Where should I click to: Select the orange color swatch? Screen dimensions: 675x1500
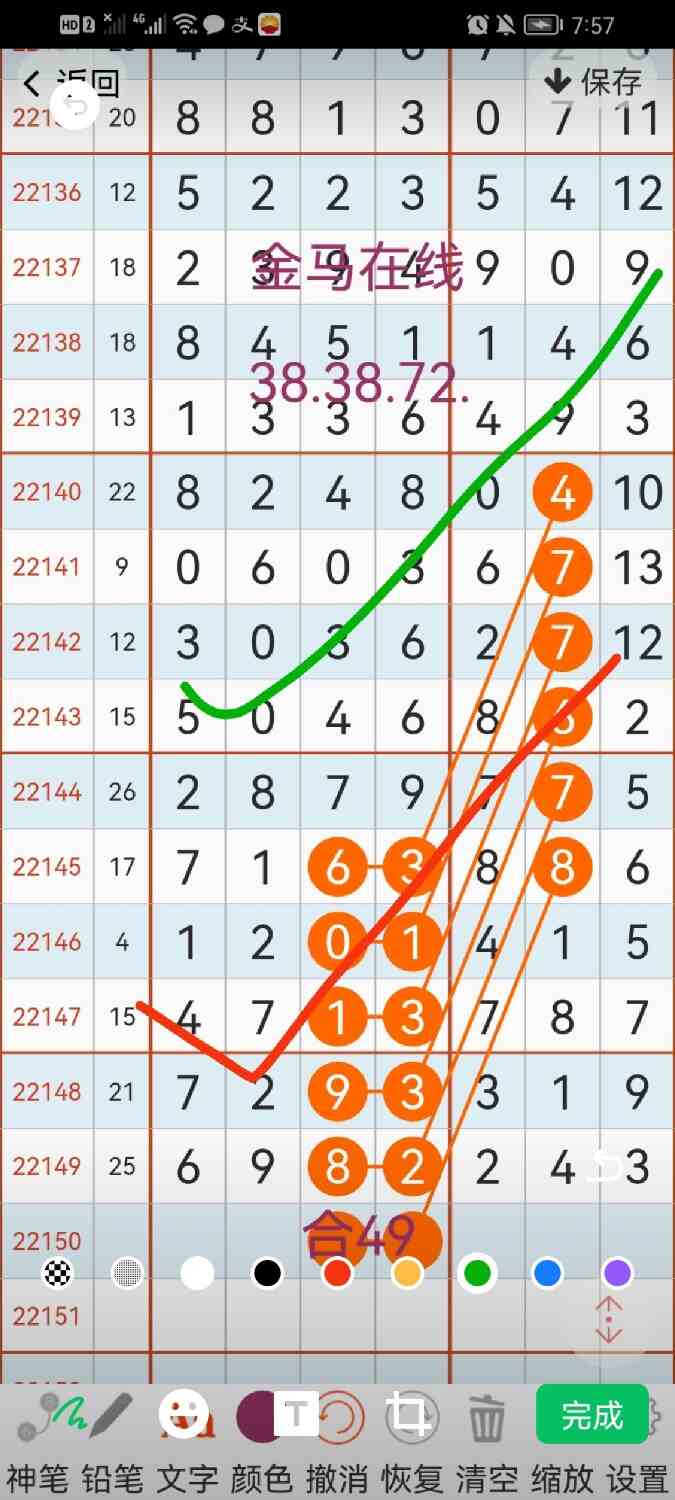tap(407, 1273)
